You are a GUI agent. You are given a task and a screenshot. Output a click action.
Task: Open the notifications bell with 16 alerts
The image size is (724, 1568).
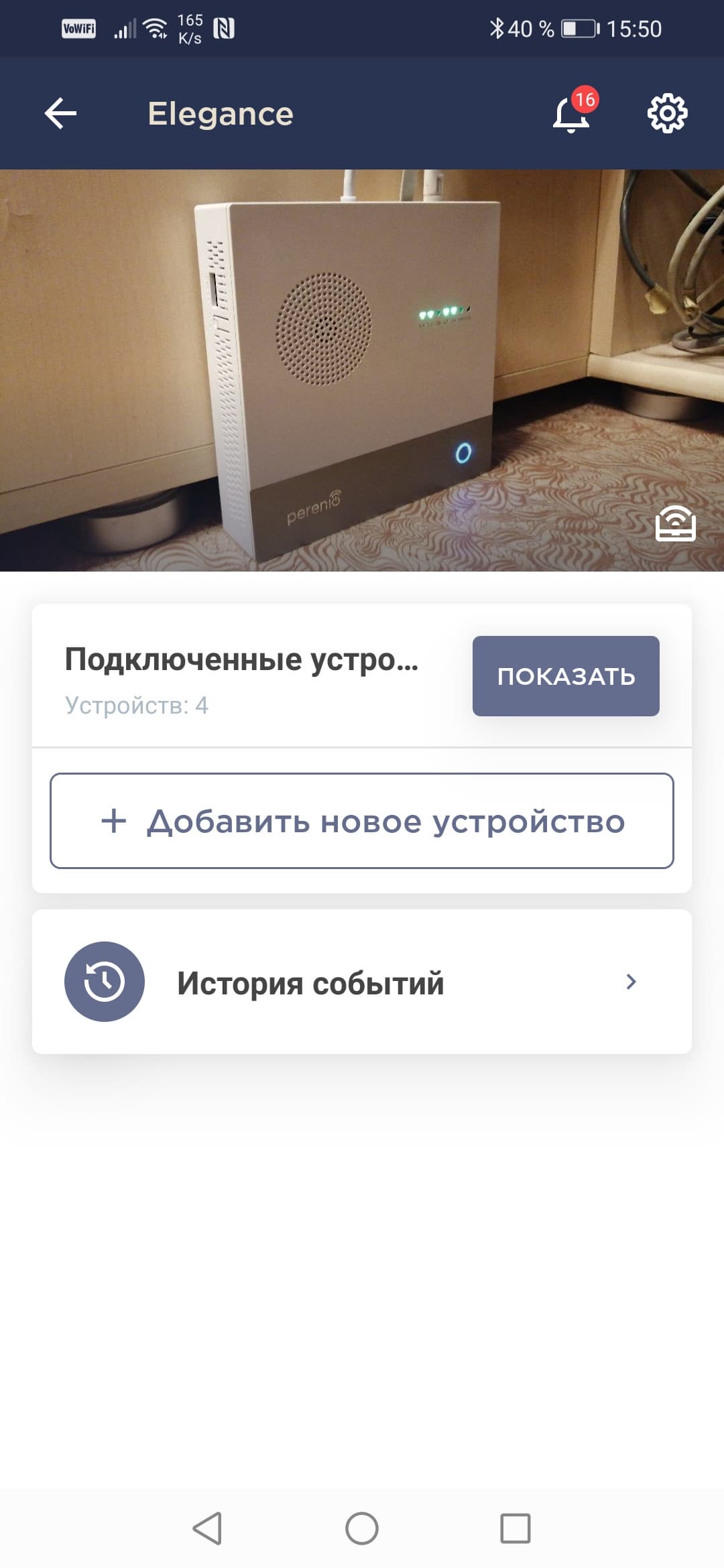point(571,113)
